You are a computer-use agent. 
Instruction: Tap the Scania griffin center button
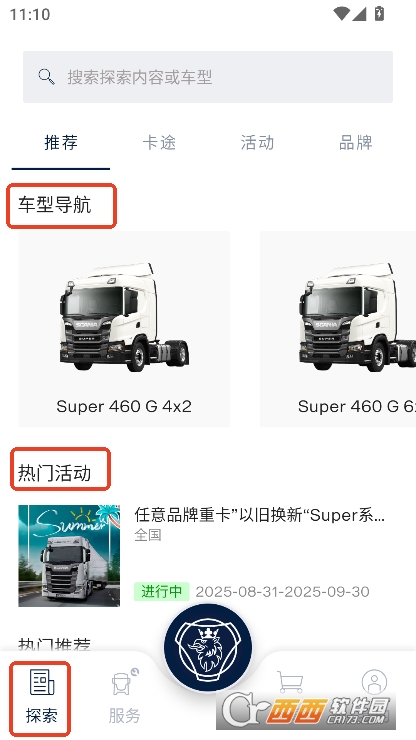click(208, 648)
